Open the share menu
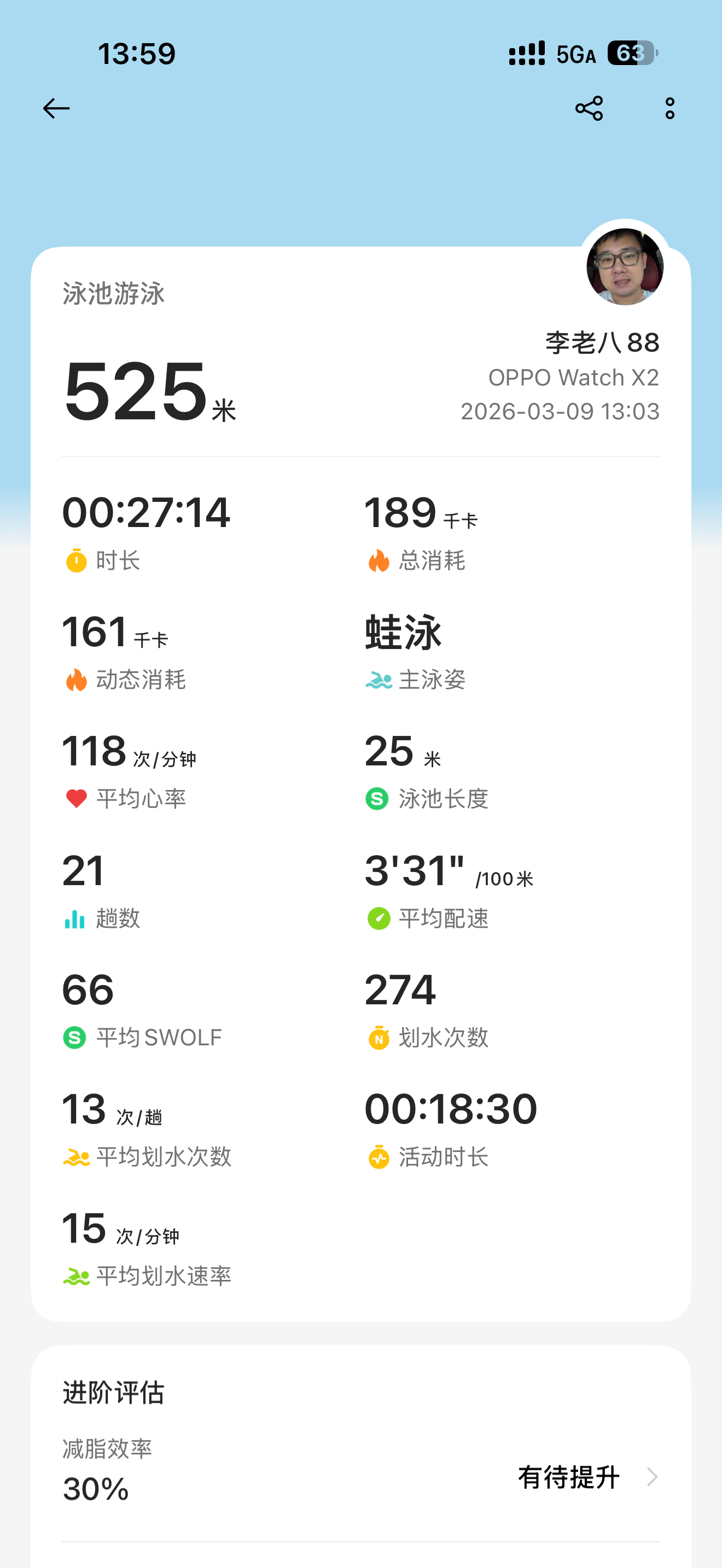The width and height of the screenshot is (722, 1568). click(589, 109)
